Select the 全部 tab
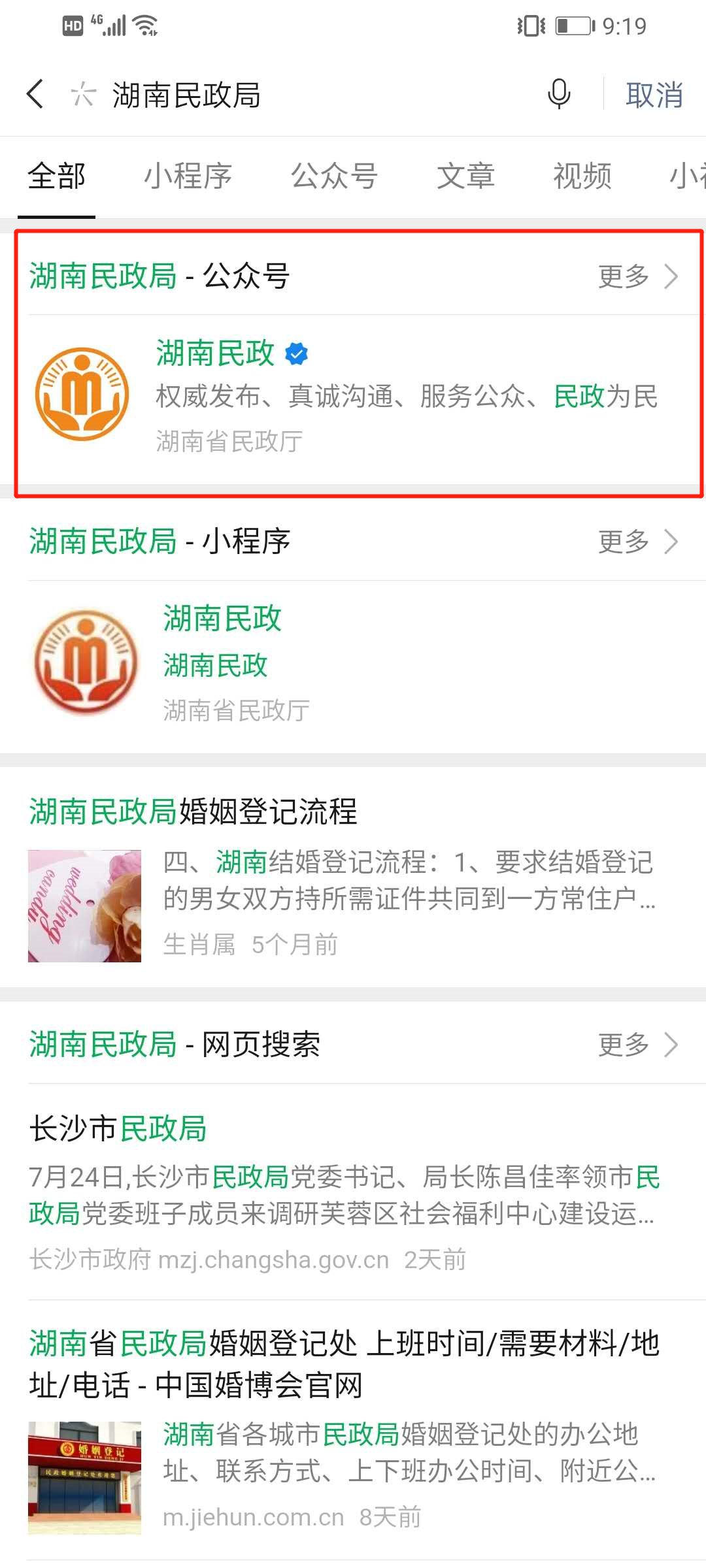 coord(57,176)
